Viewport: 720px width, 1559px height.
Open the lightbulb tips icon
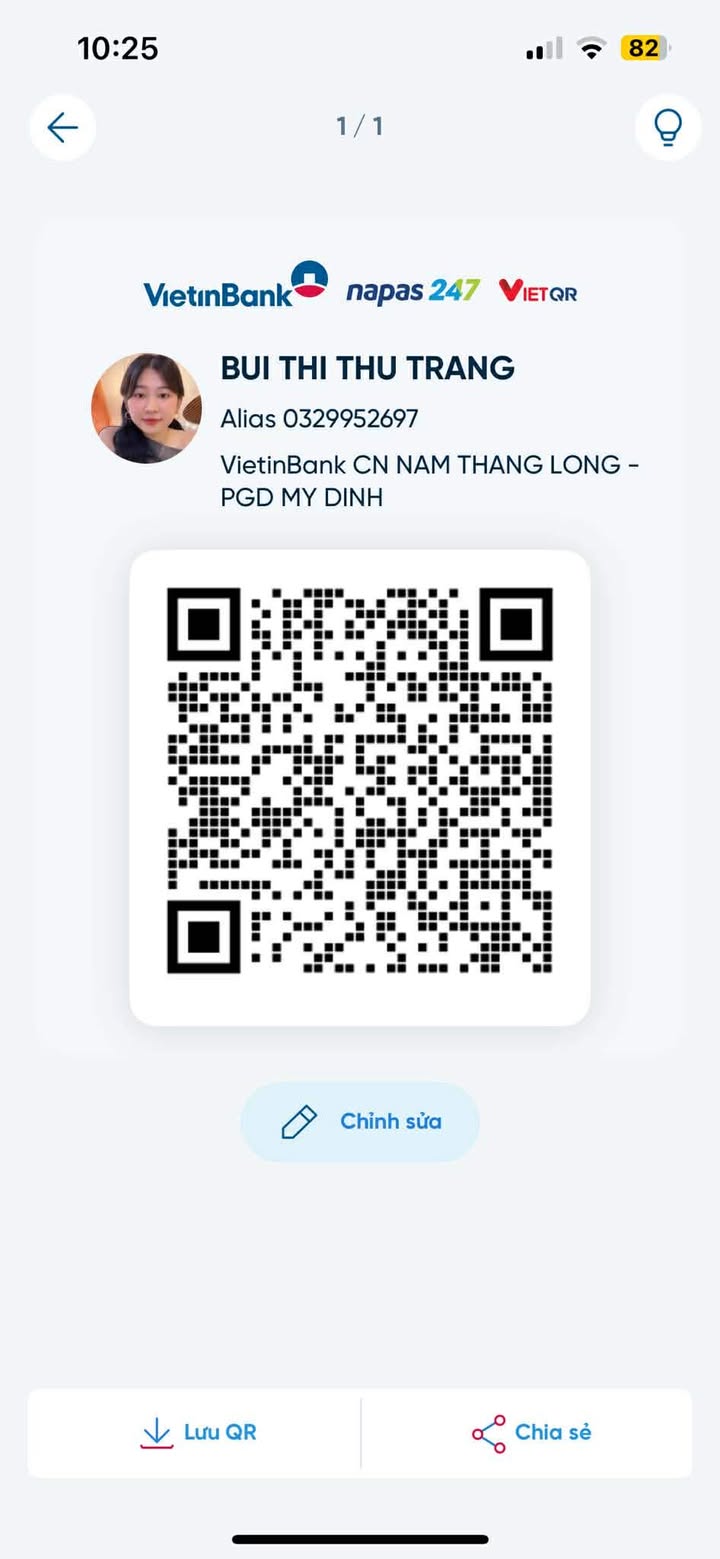tap(667, 127)
